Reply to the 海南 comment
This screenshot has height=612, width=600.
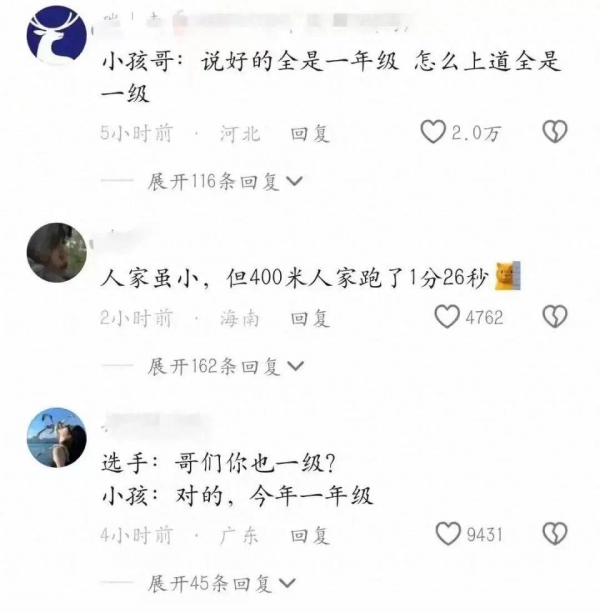click(x=310, y=318)
